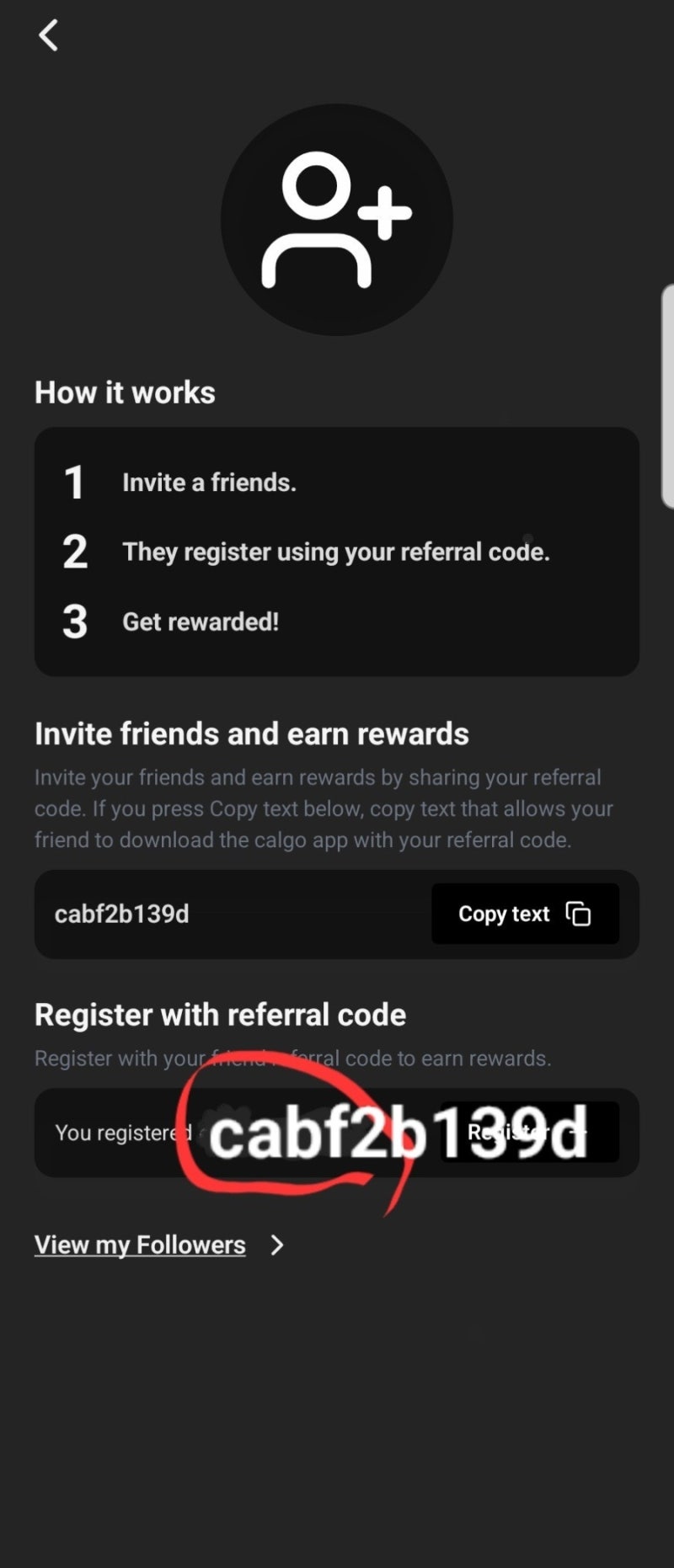Copy the referral code text
Screen dimensions: 674x1568
click(525, 914)
